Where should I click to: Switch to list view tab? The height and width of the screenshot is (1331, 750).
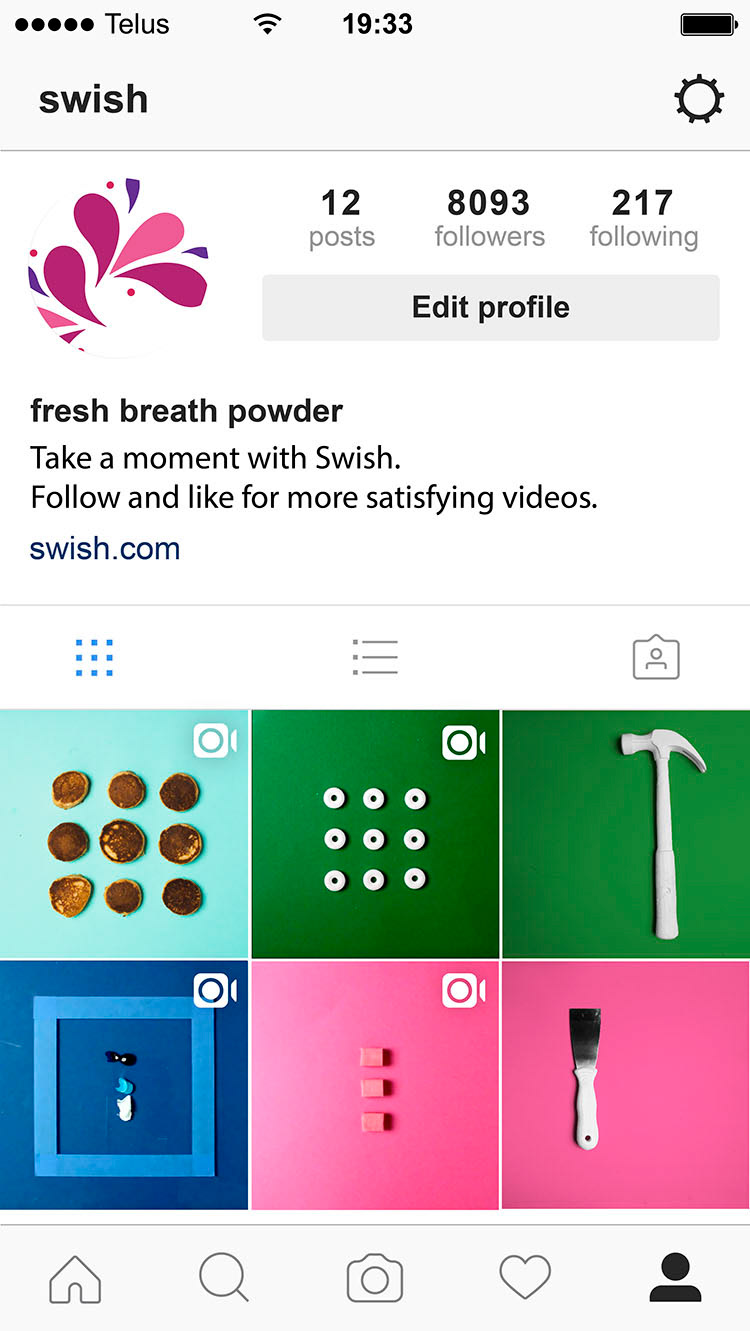tap(375, 658)
